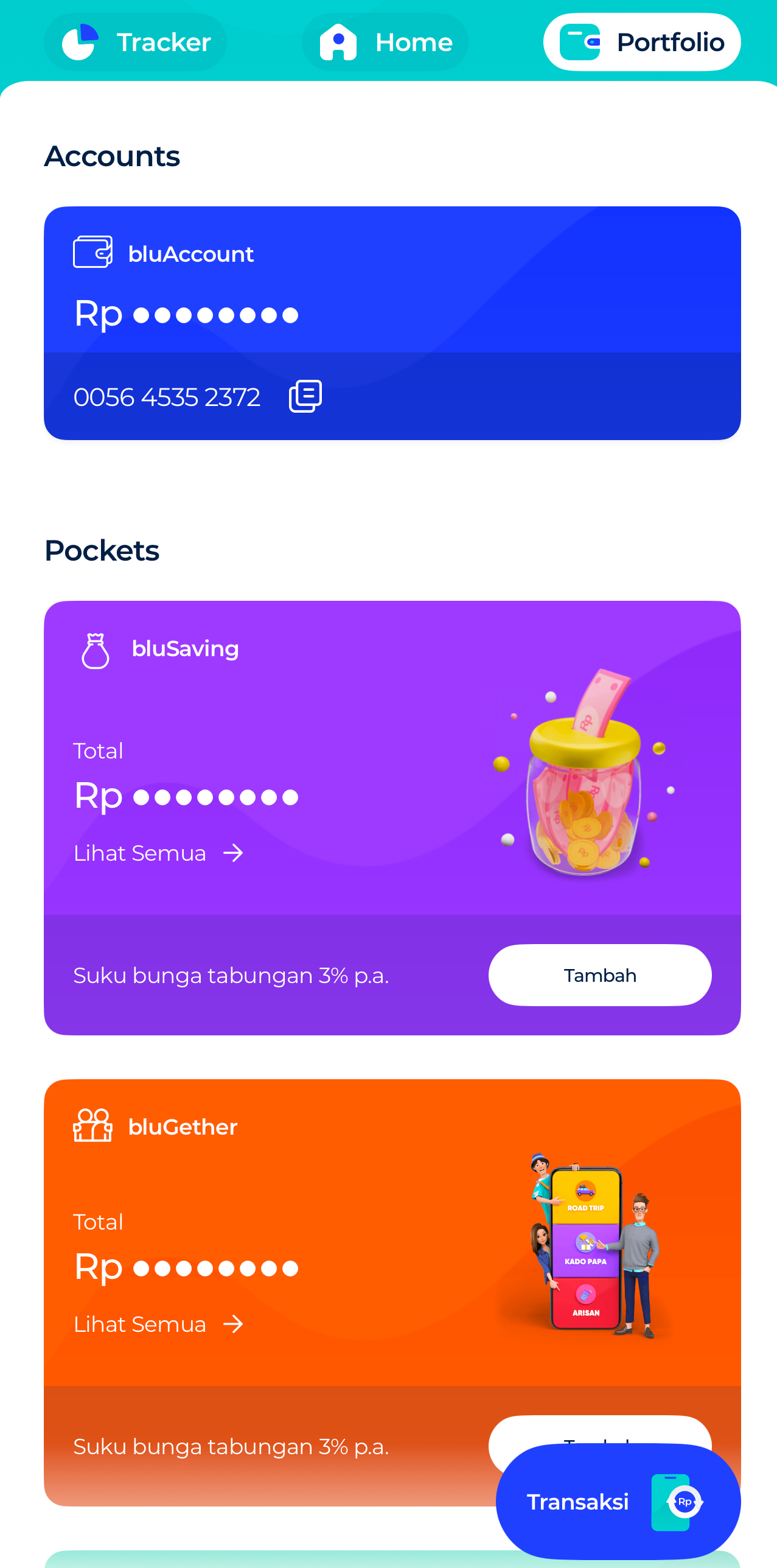The height and width of the screenshot is (1568, 777).
Task: Switch to the Tracker tab
Action: [x=135, y=42]
